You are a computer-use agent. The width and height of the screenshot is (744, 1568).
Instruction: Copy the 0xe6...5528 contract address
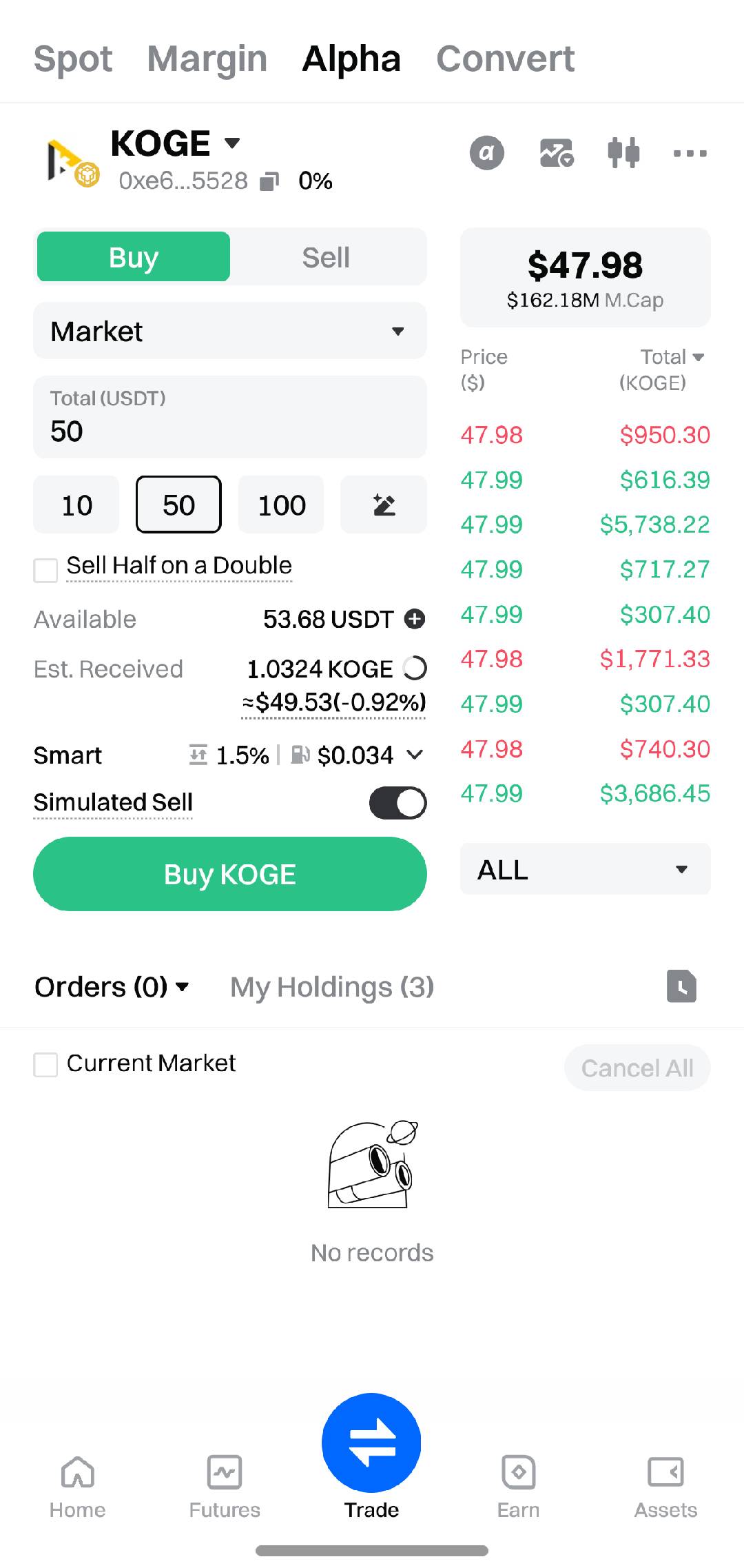click(269, 181)
